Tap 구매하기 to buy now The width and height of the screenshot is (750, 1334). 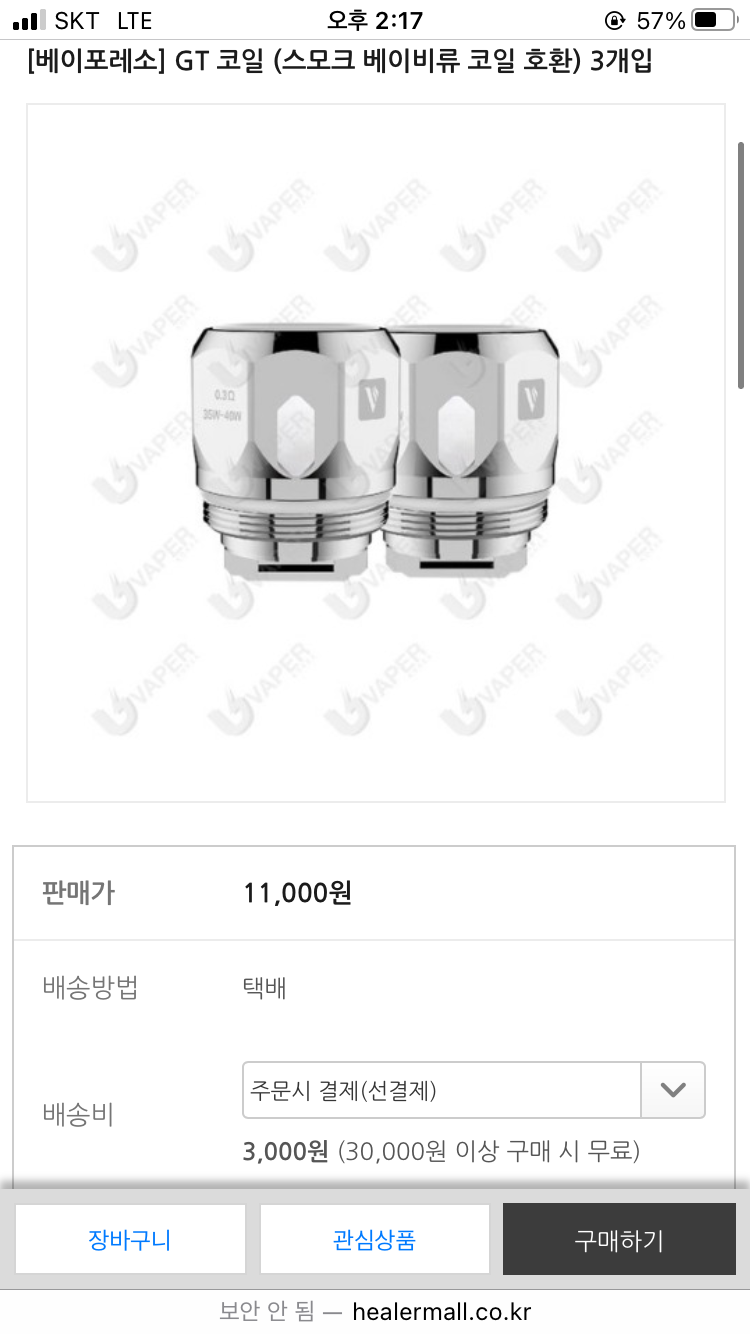click(618, 1240)
